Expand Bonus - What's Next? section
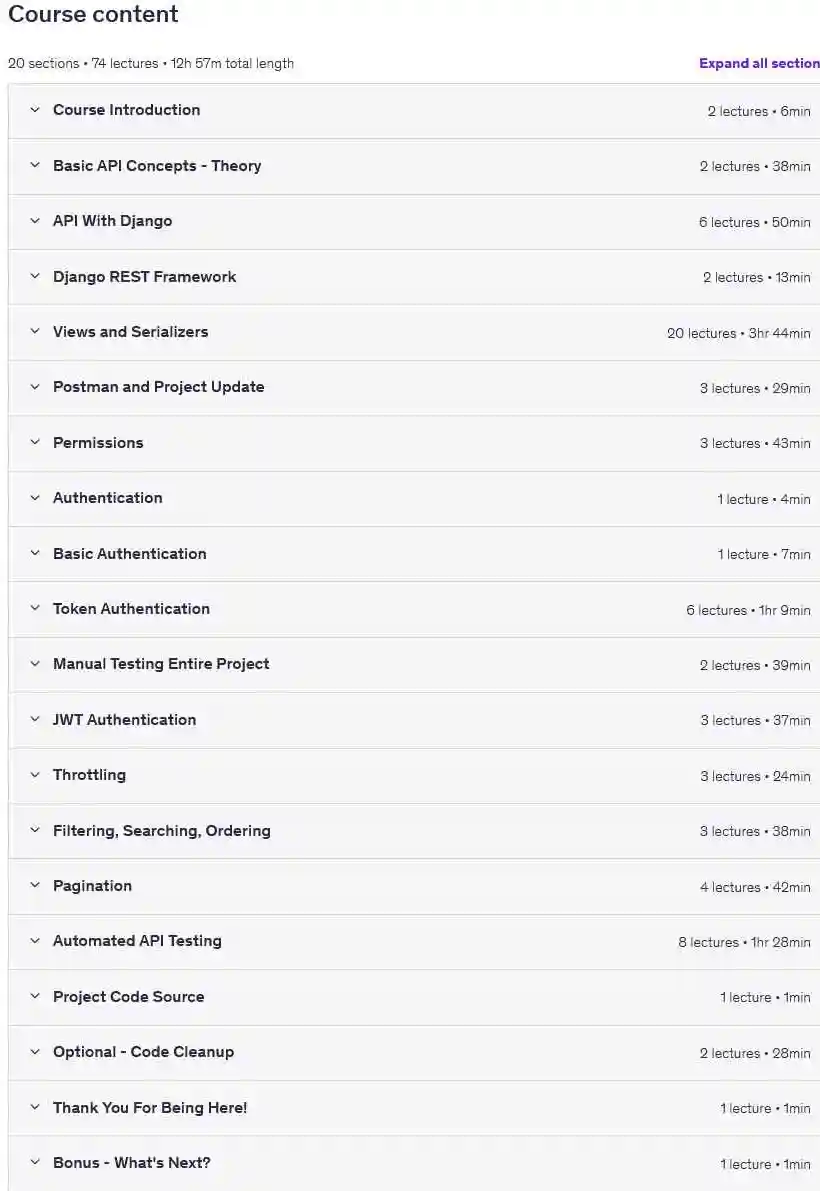820x1191 pixels. (x=414, y=1164)
